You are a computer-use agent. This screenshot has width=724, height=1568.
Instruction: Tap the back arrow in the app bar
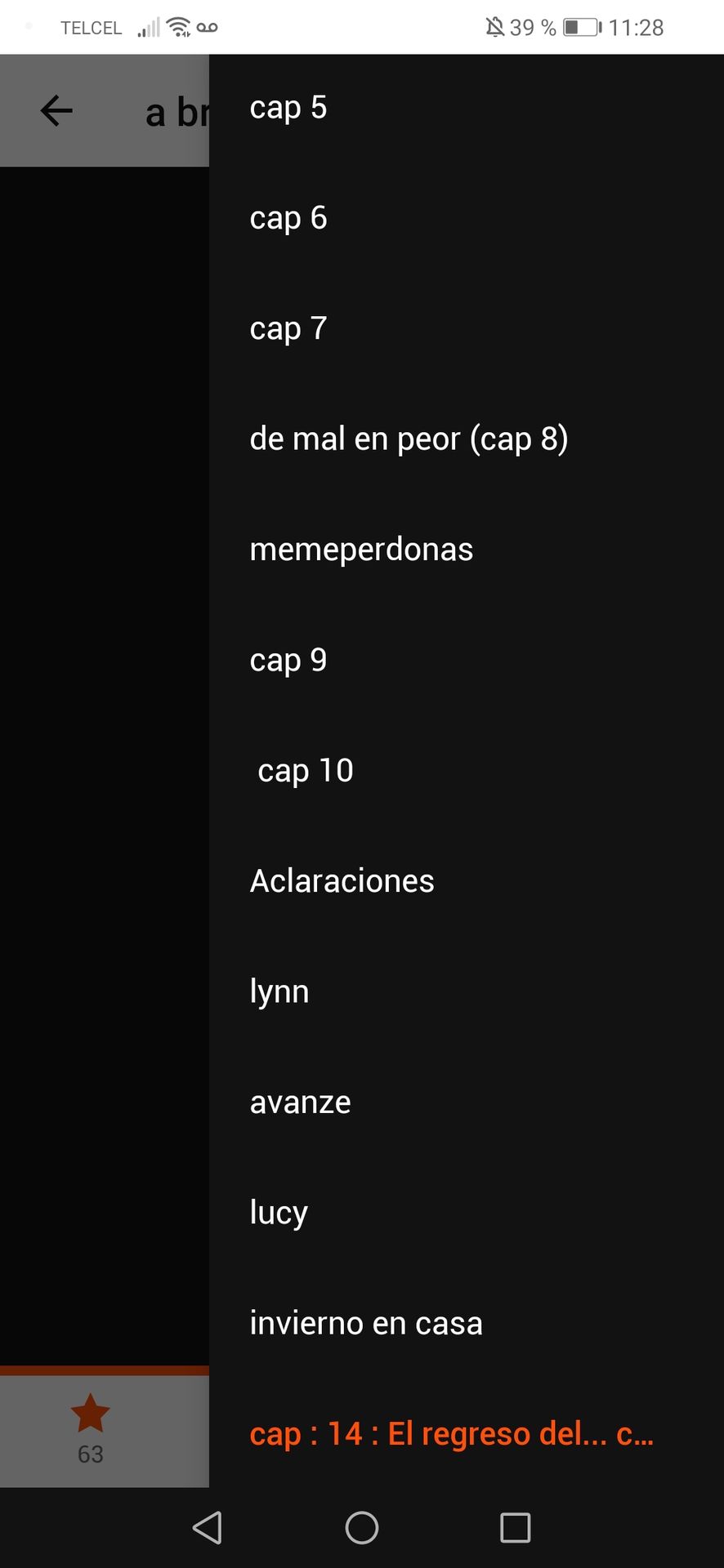(56, 111)
